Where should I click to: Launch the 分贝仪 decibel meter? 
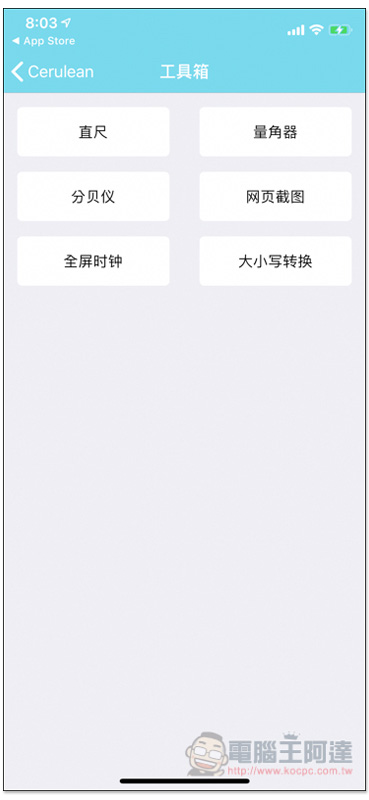tap(93, 196)
